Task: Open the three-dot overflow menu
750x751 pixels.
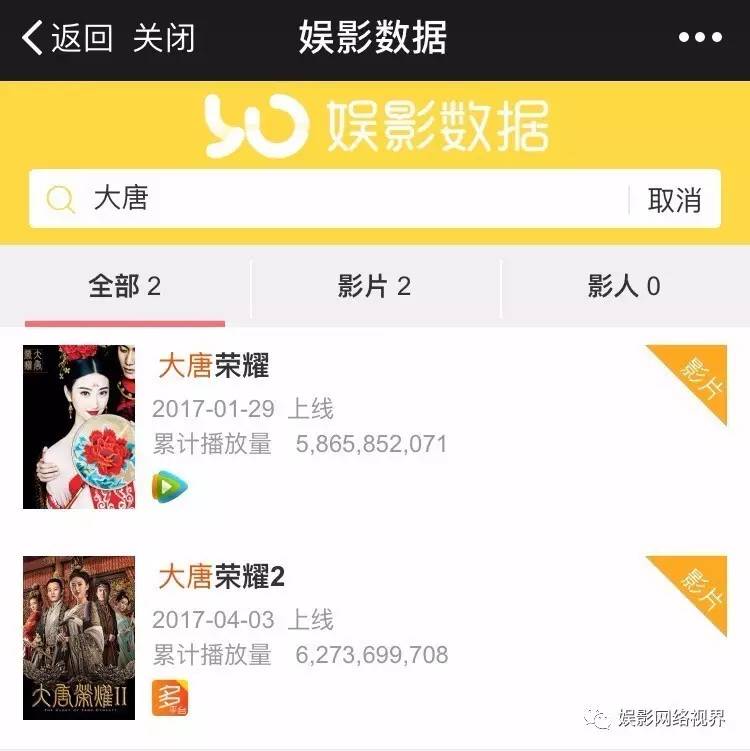Action: [700, 38]
